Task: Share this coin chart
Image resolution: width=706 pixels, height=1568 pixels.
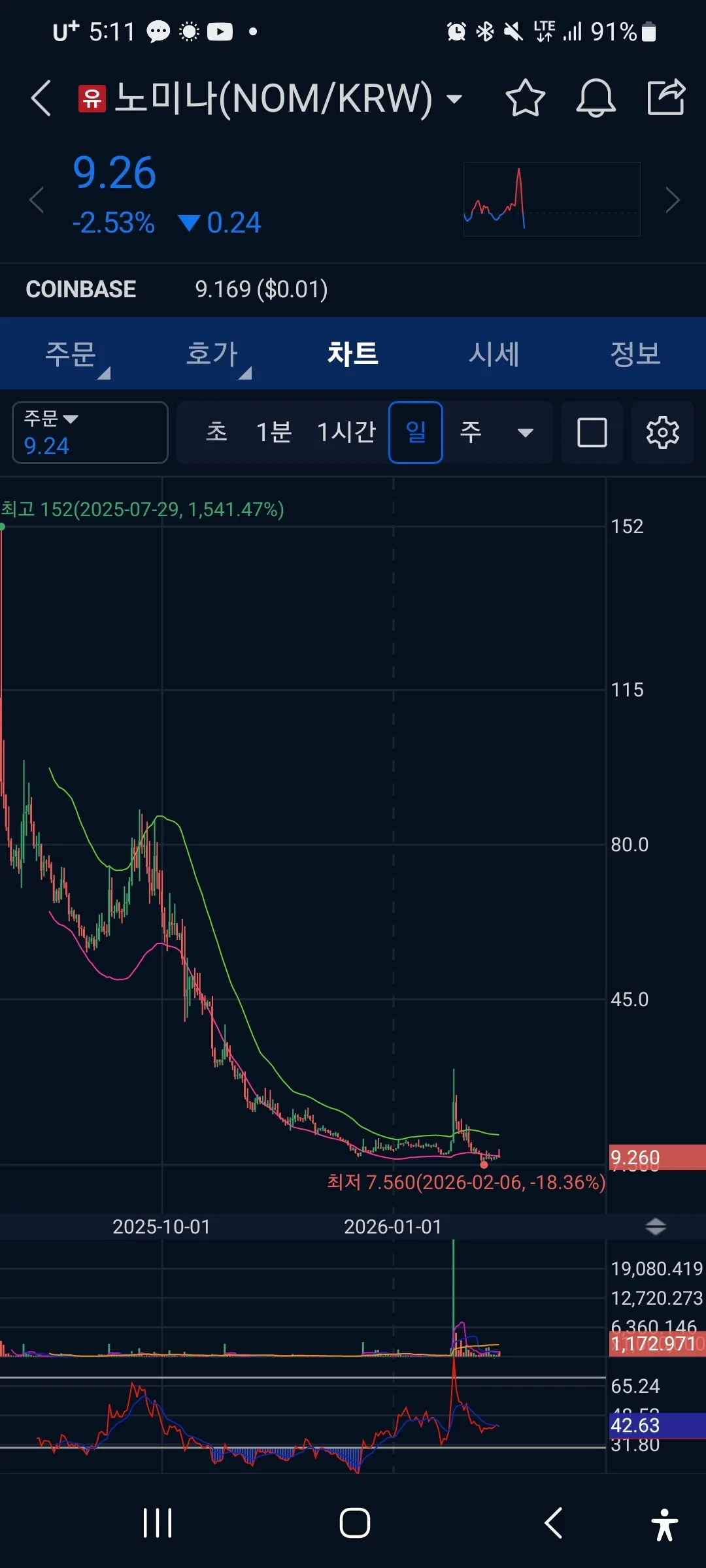Action: pyautogui.click(x=665, y=99)
